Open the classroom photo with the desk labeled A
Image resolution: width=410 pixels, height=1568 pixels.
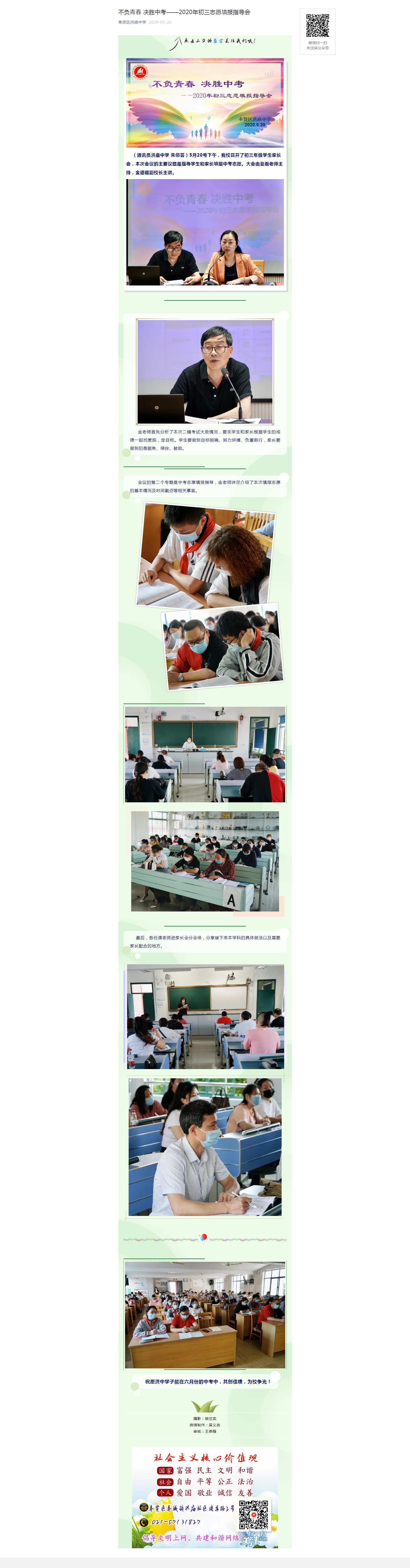tap(205, 861)
